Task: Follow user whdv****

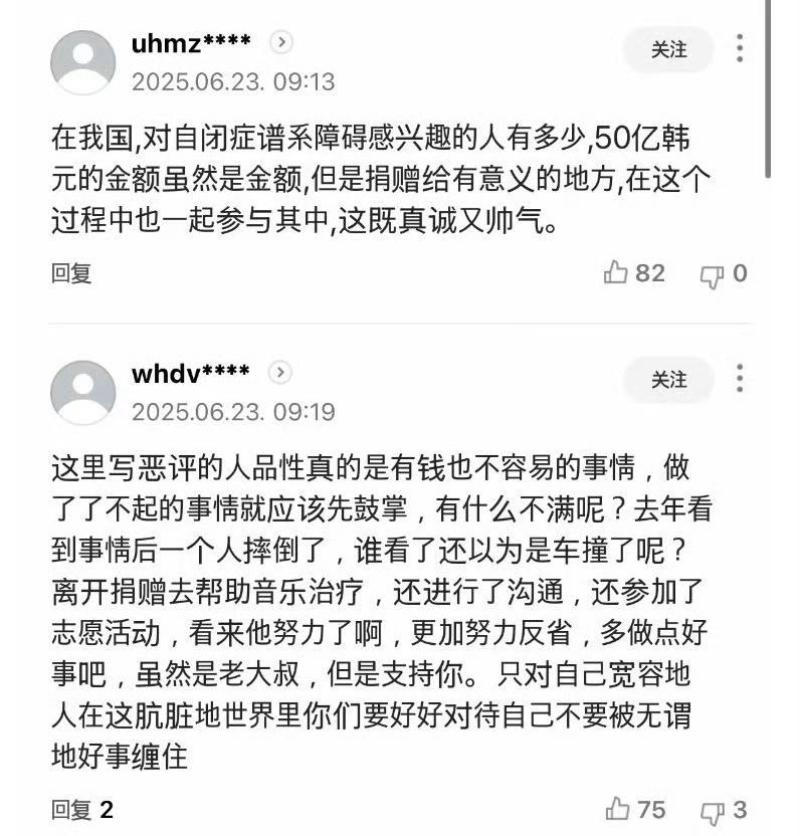Action: click(x=669, y=380)
